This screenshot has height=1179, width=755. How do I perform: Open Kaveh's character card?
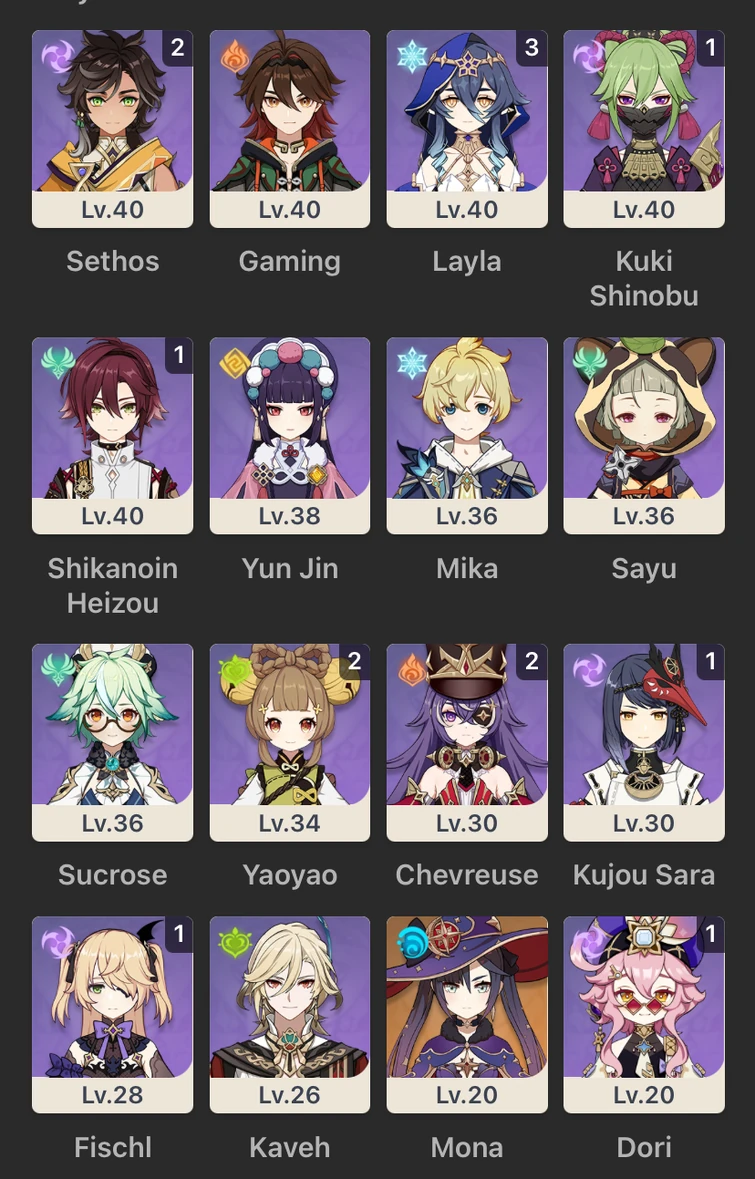(290, 1014)
